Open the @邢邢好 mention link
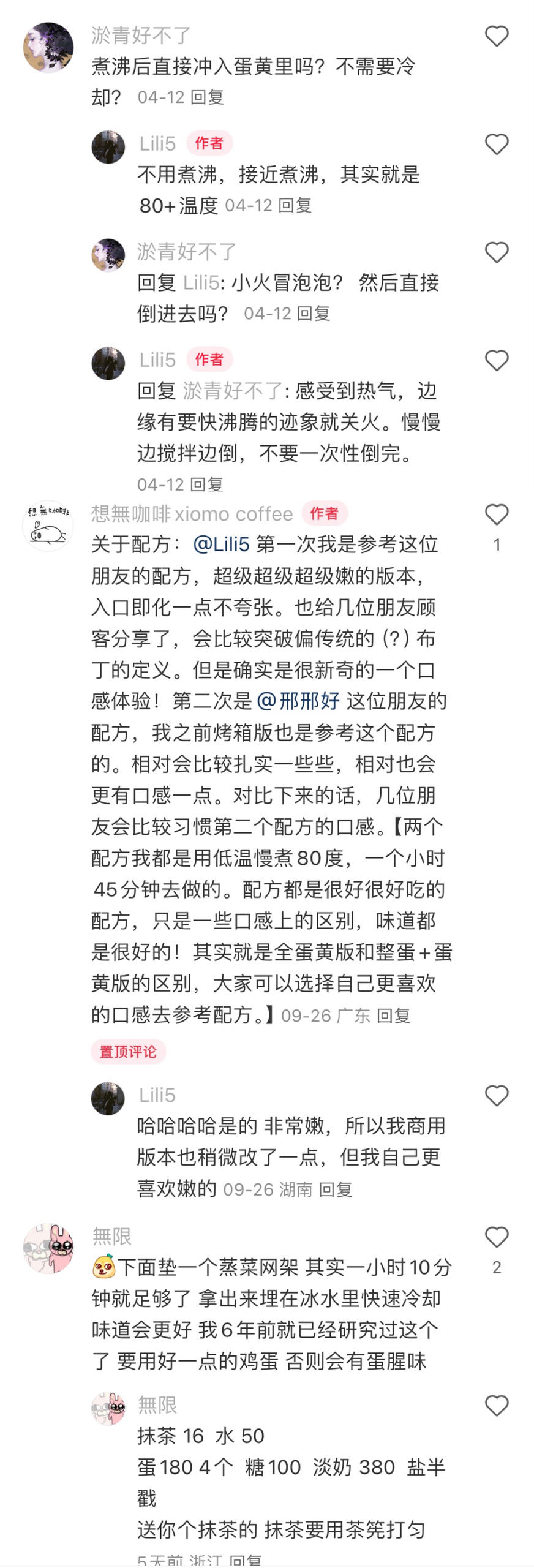This screenshot has width=534, height=1568. [298, 701]
